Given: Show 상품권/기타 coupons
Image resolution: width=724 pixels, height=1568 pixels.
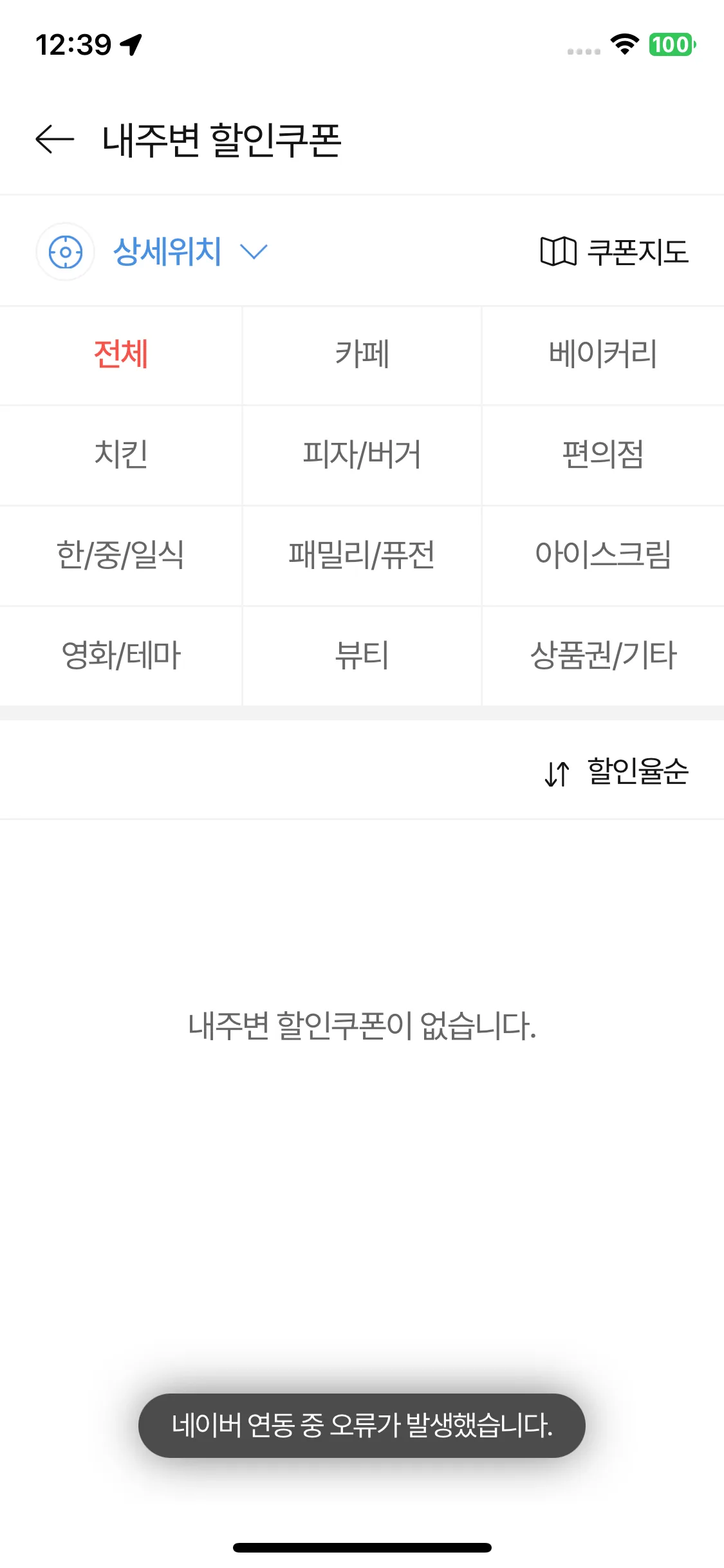Looking at the screenshot, I should [603, 656].
